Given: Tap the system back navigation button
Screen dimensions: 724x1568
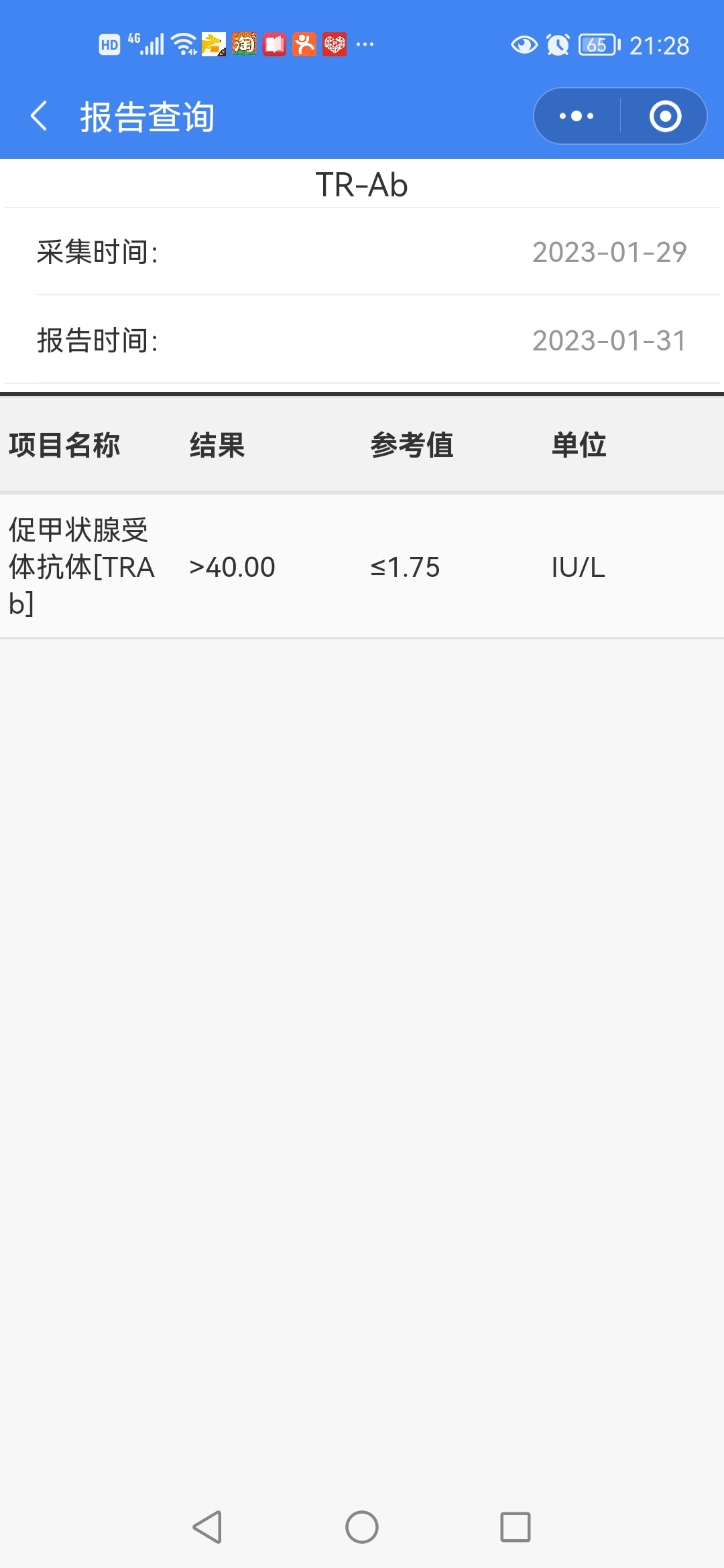Looking at the screenshot, I should 207,1527.
